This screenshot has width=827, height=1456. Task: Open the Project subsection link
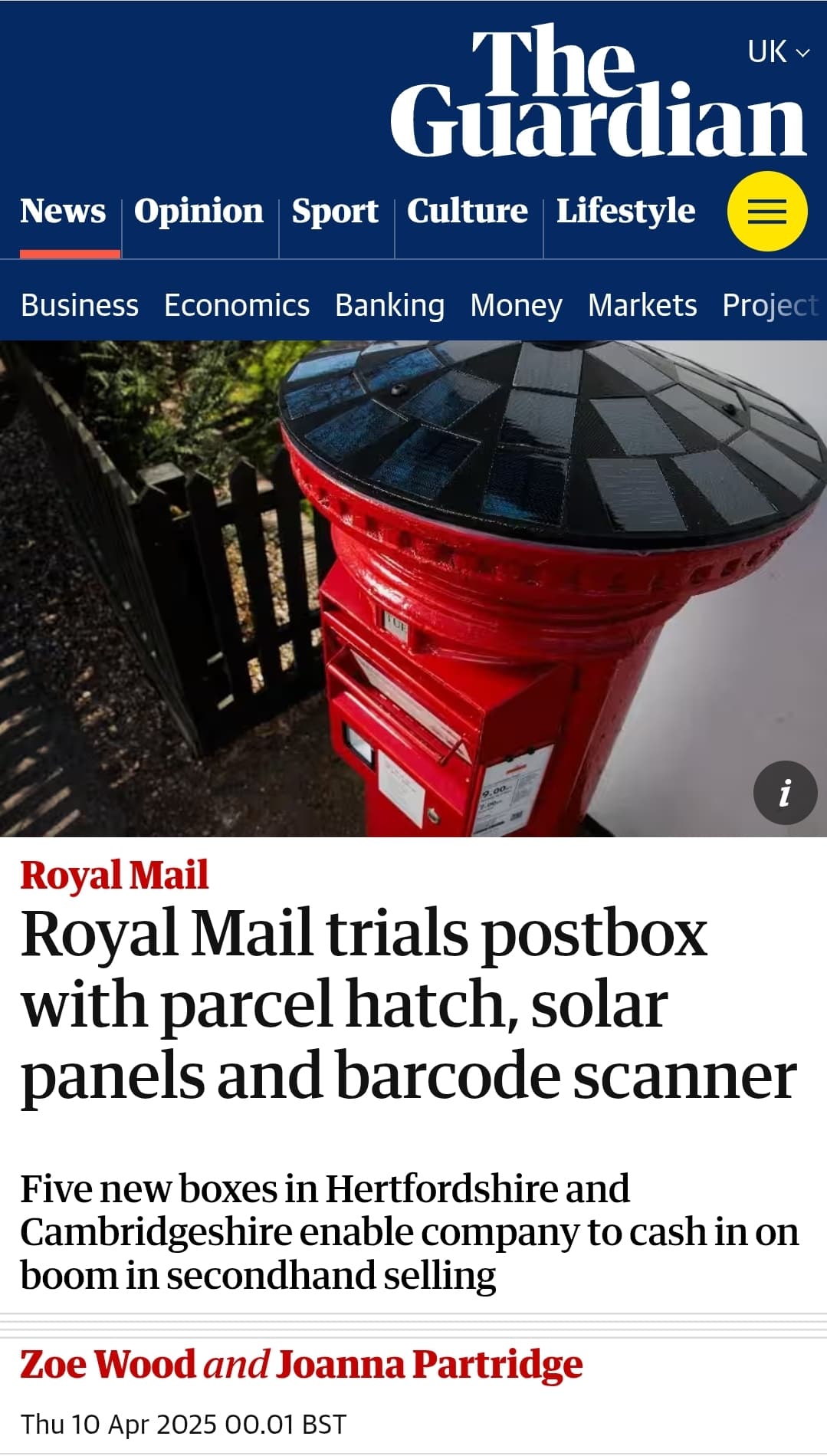[x=770, y=305]
